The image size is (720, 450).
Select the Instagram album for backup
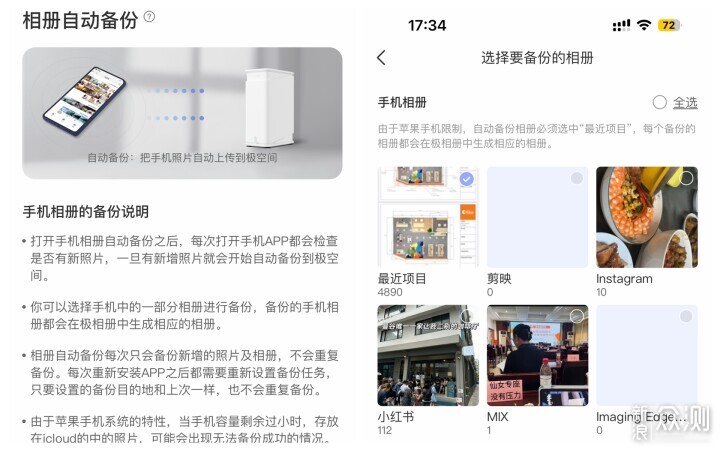686,178
